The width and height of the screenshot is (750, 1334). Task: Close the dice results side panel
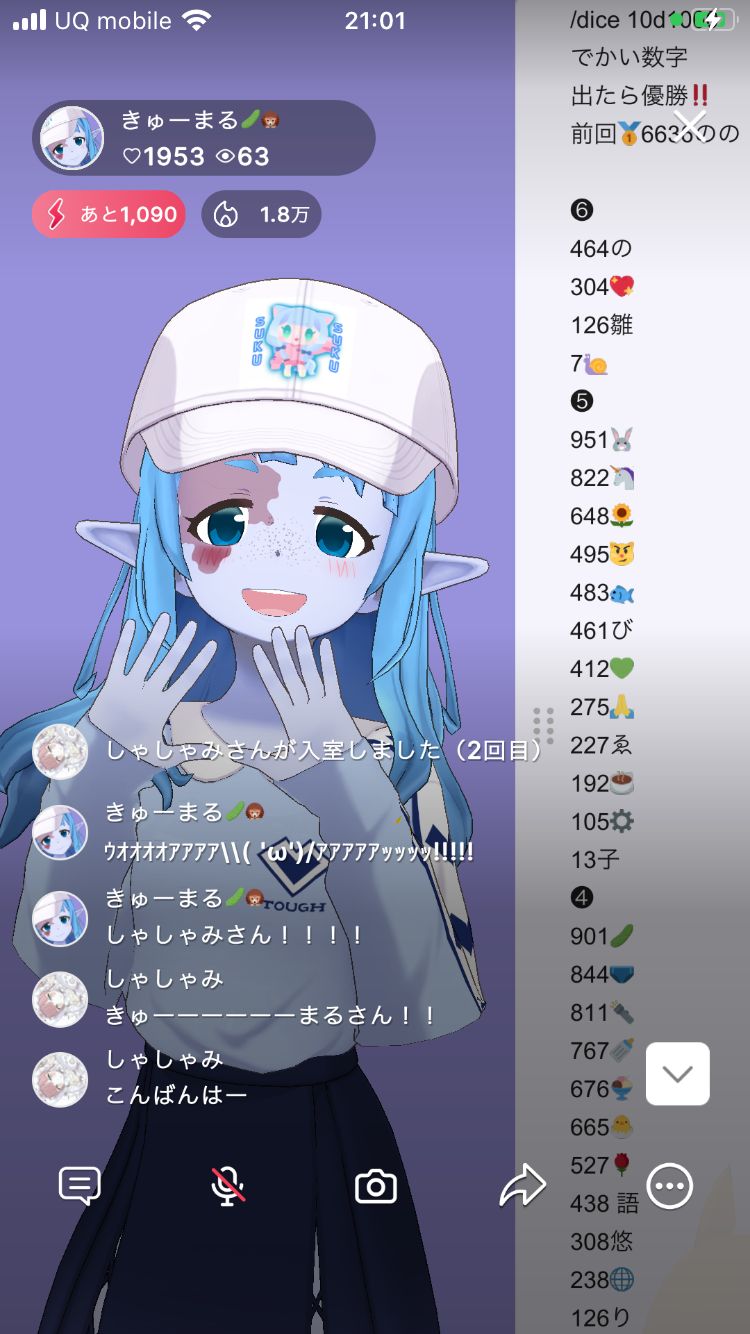pos(689,125)
